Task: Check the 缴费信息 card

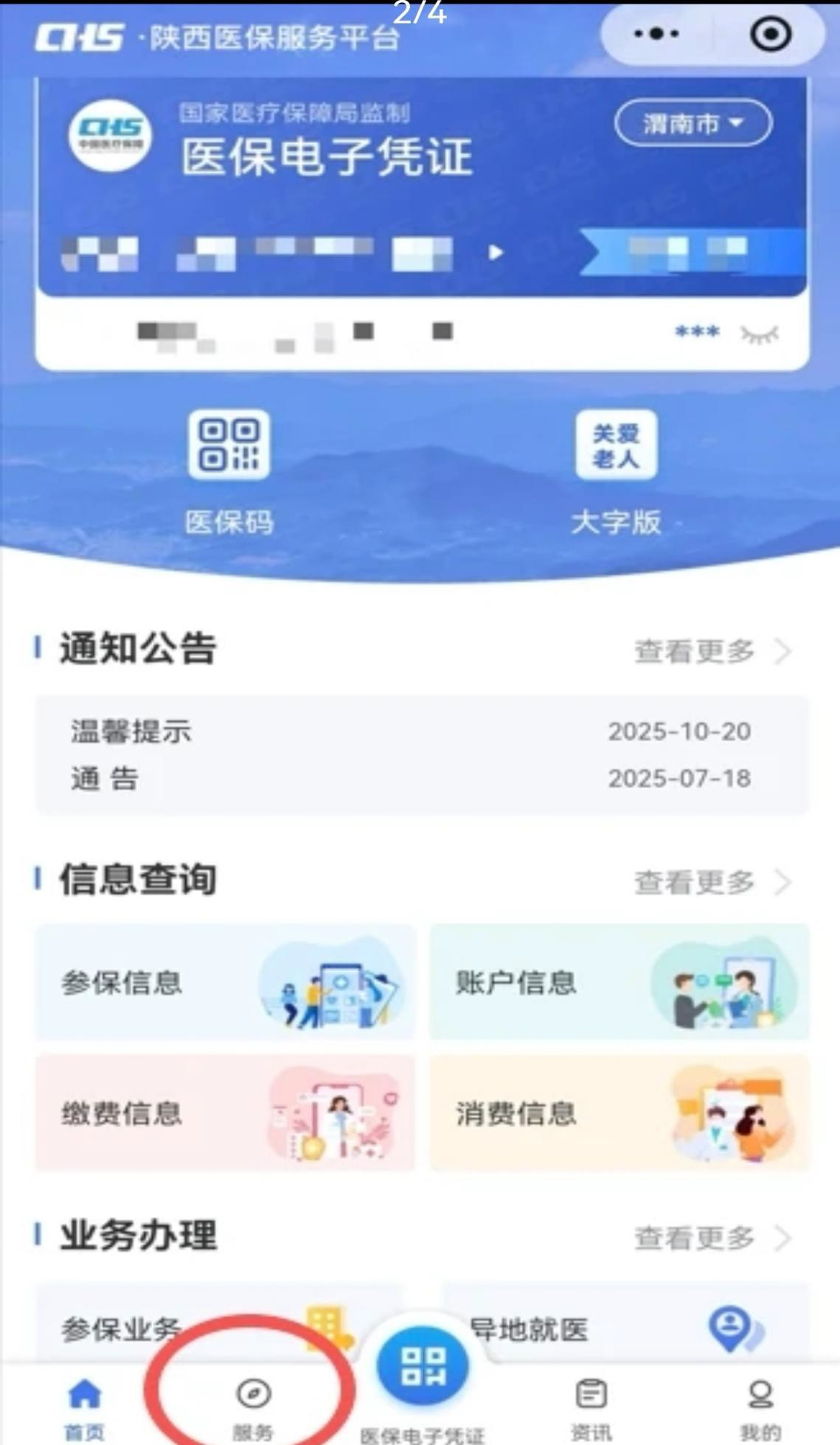Action: pyautogui.click(x=226, y=1113)
